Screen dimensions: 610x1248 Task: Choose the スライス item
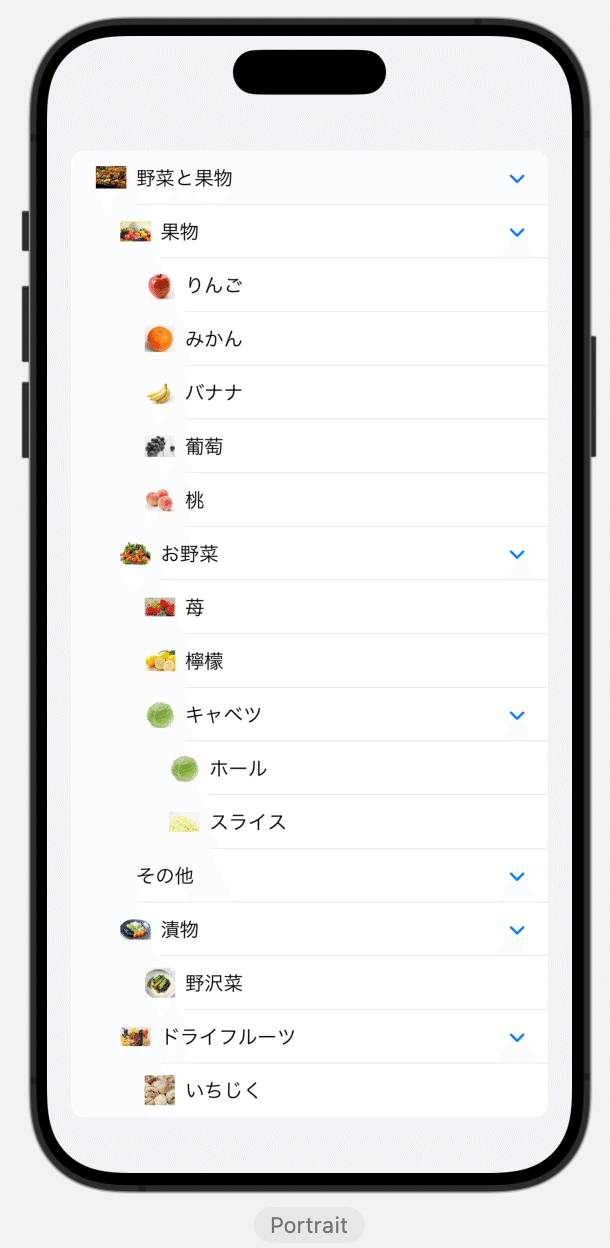[x=309, y=822]
